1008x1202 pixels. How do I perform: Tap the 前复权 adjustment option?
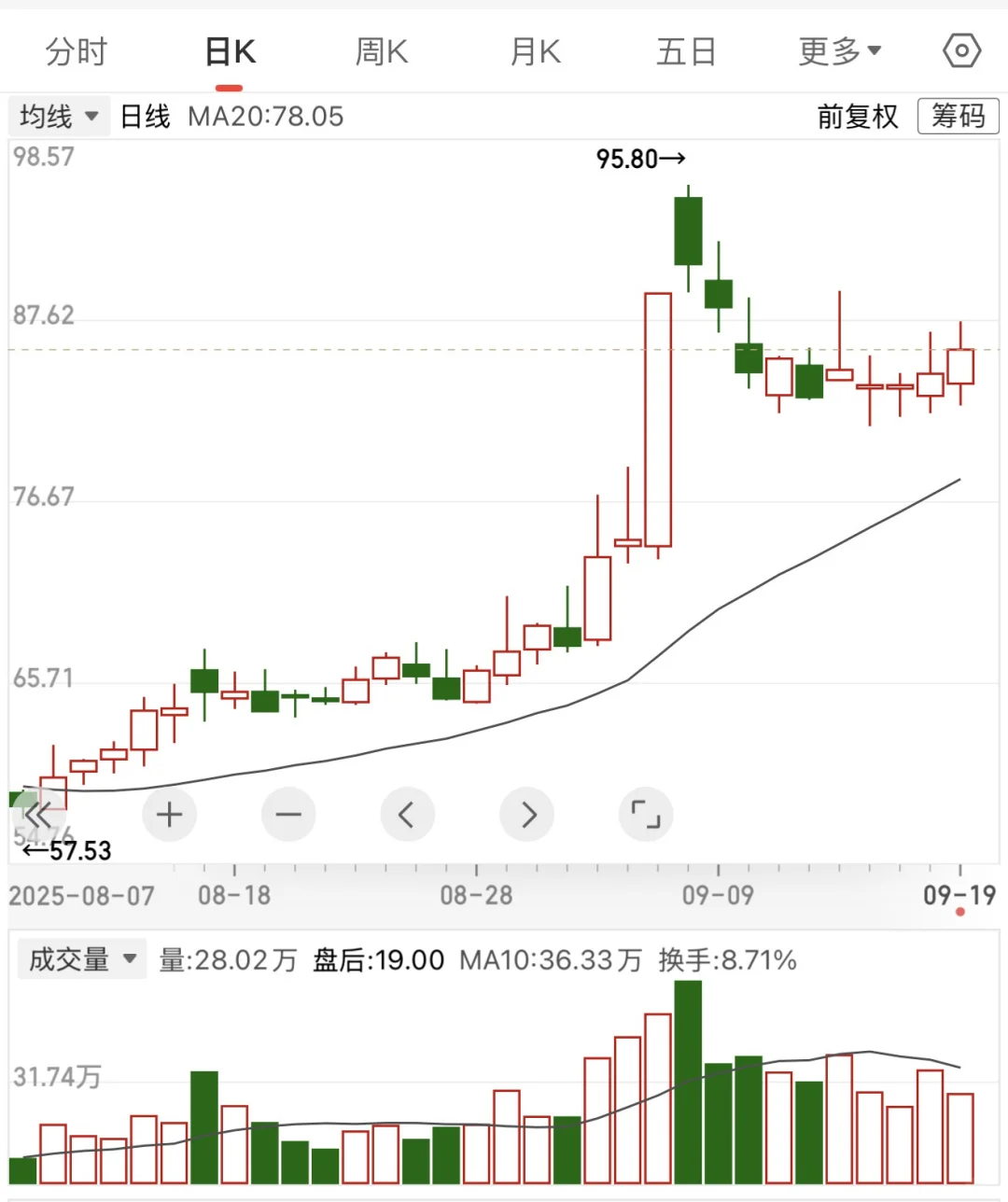(x=857, y=117)
